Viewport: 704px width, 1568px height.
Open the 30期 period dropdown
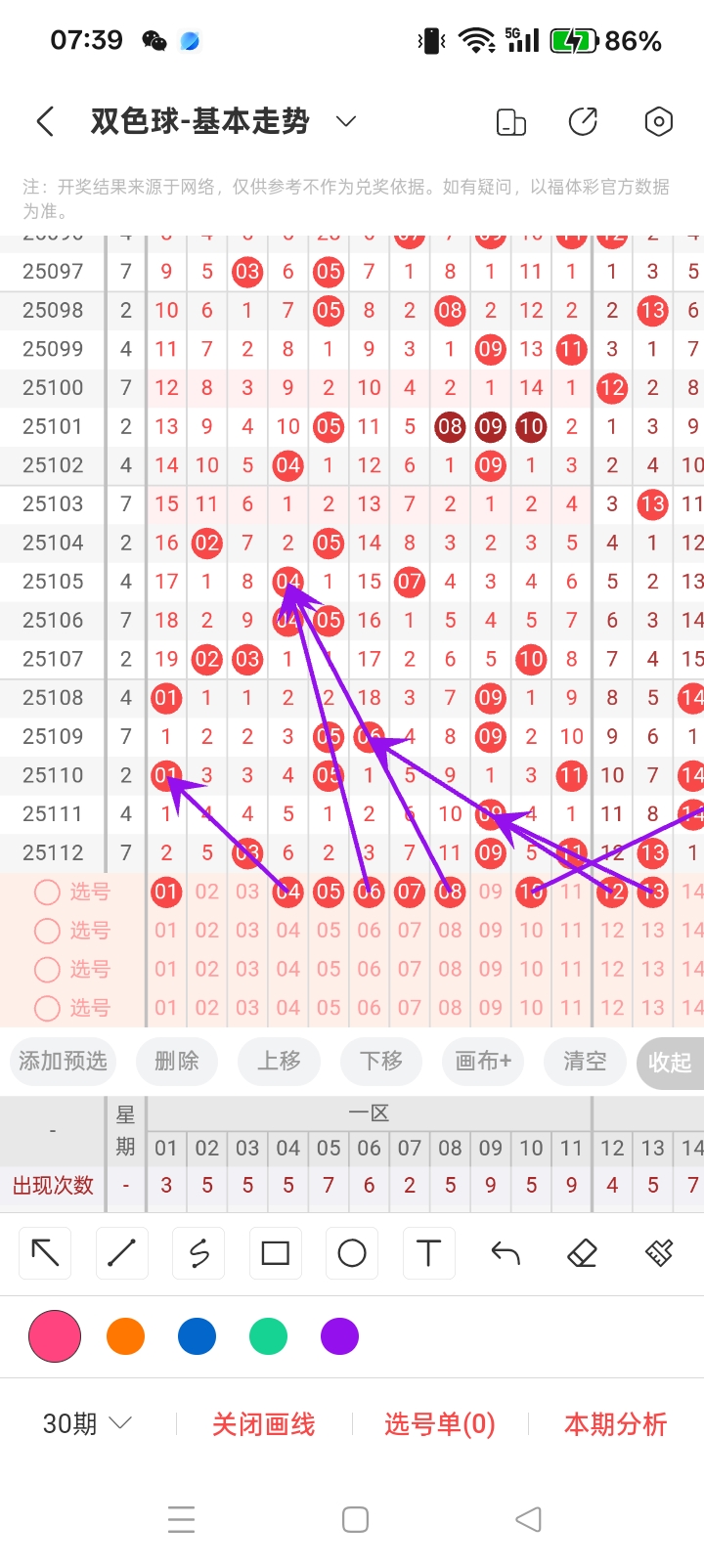point(86,1423)
